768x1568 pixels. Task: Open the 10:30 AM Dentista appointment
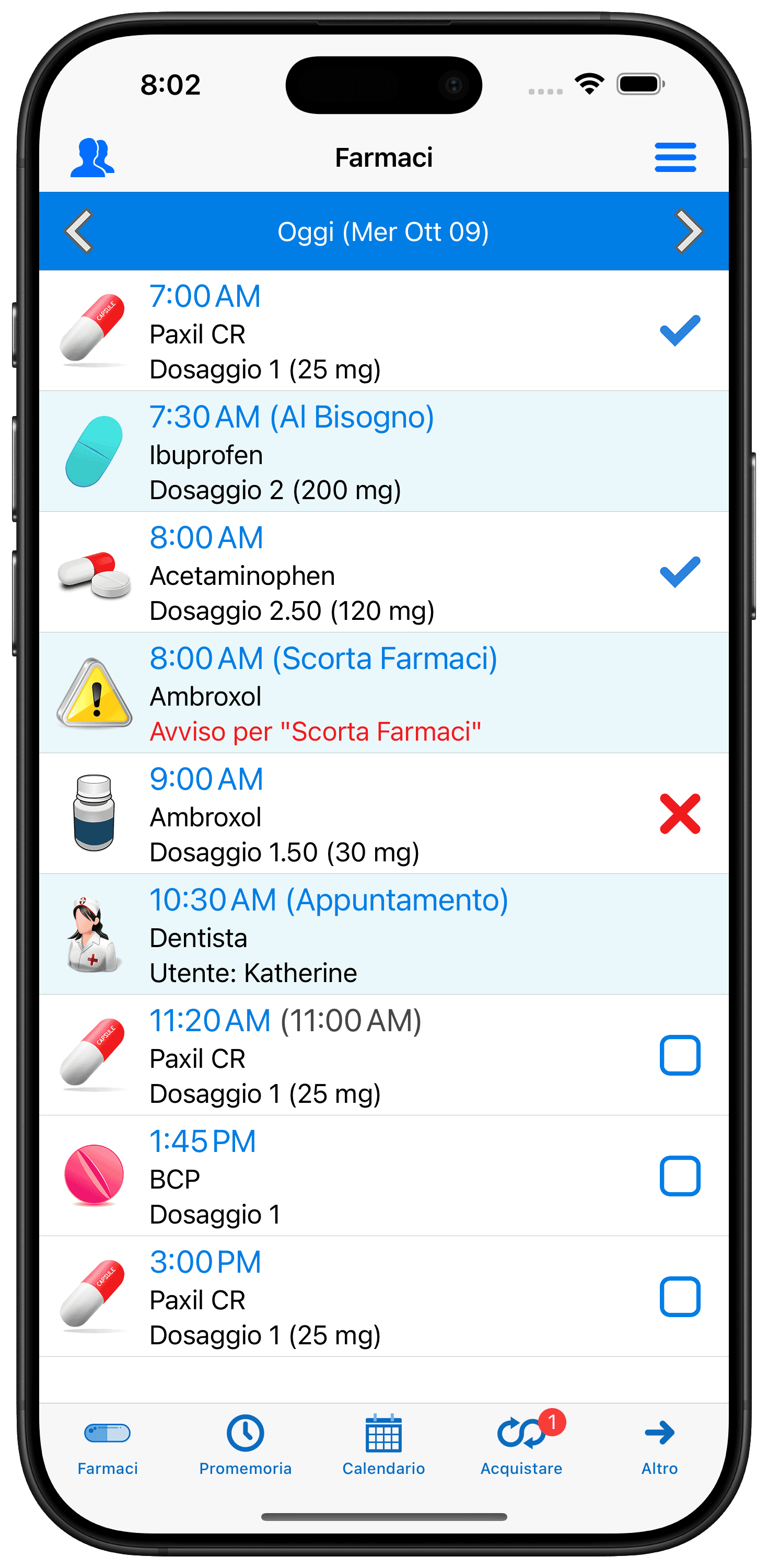[384, 935]
